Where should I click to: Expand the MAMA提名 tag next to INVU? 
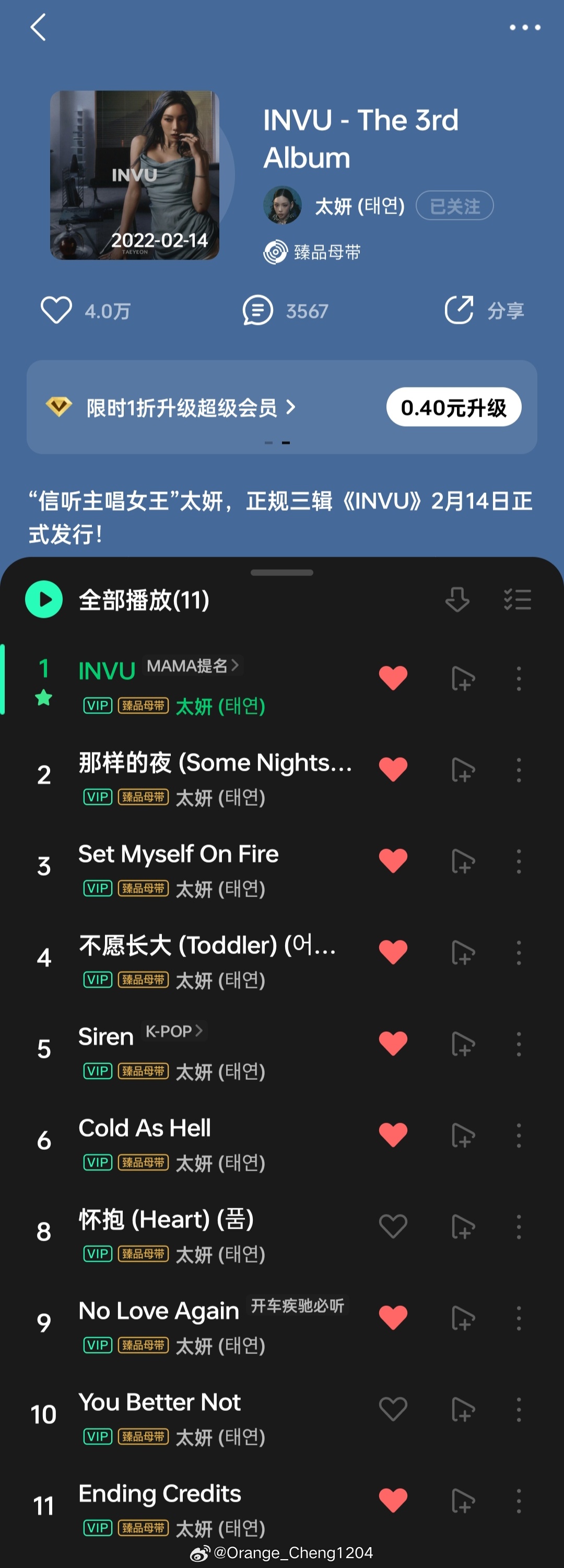(192, 666)
